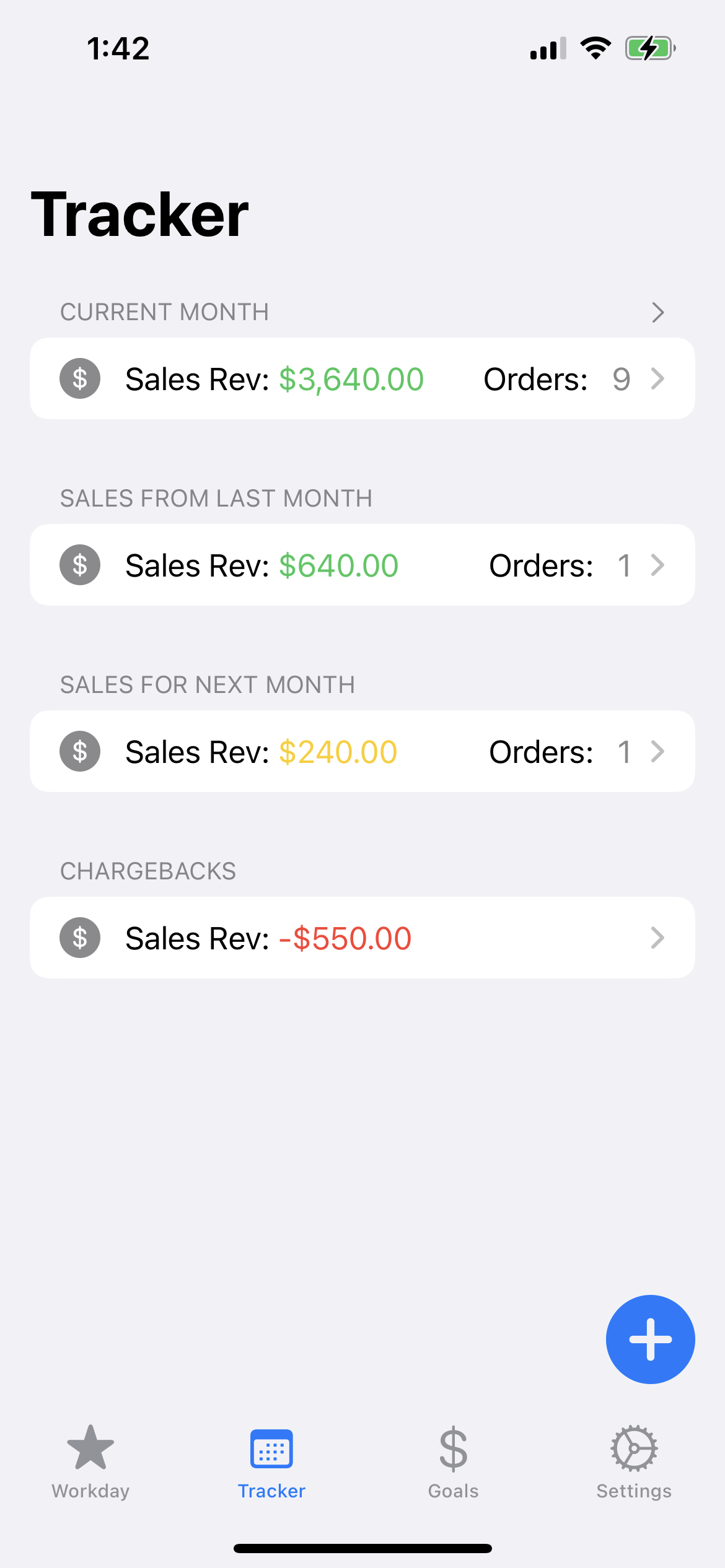Screen dimensions: 725x1568
Task: Expand the Chargebacks details chevron
Action: pyautogui.click(x=659, y=937)
